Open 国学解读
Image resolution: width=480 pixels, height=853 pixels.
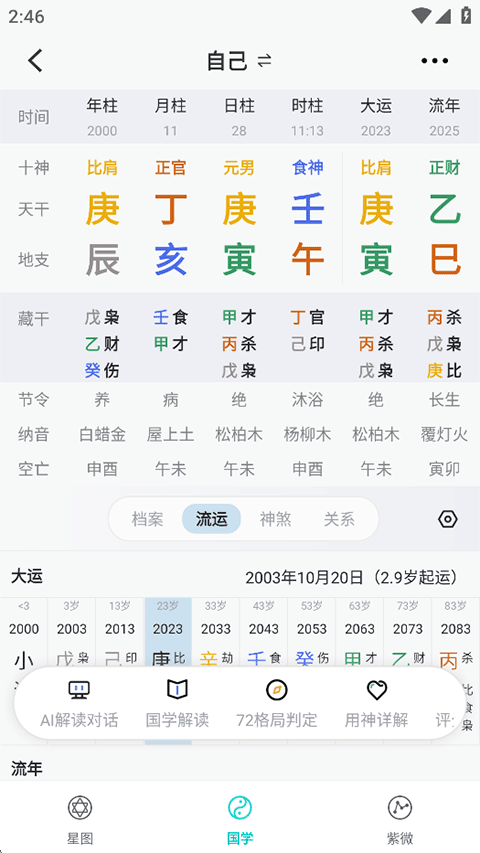177,704
